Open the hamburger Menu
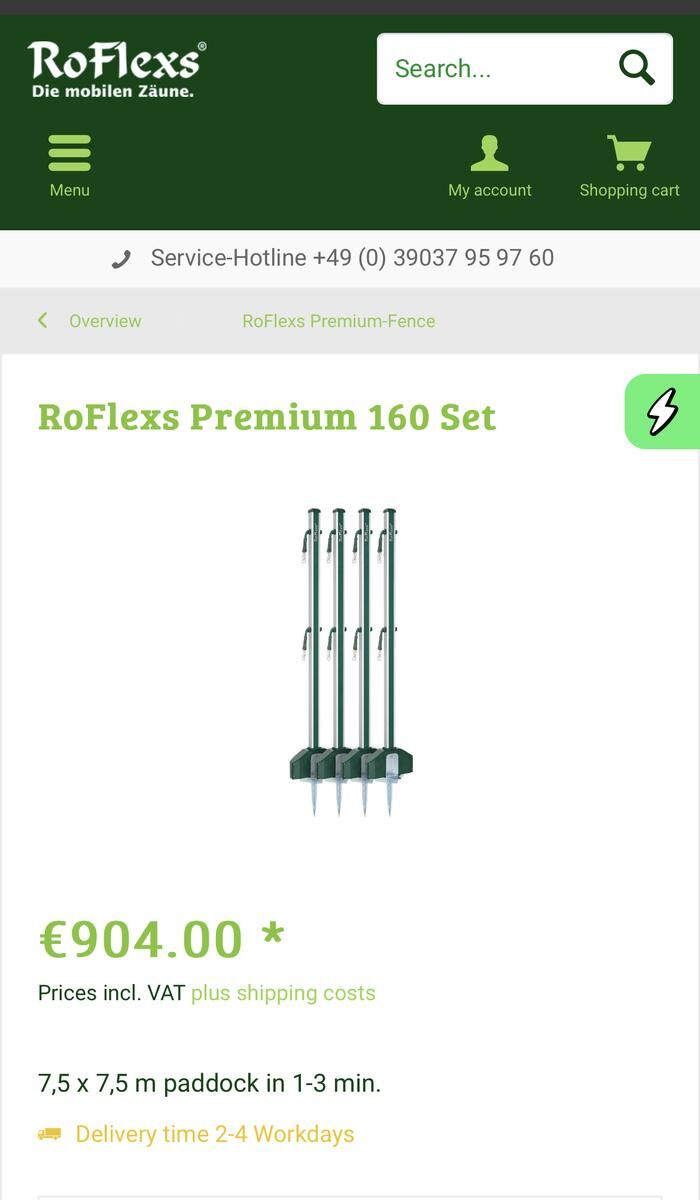Viewport: 700px width, 1200px height. click(x=69, y=166)
